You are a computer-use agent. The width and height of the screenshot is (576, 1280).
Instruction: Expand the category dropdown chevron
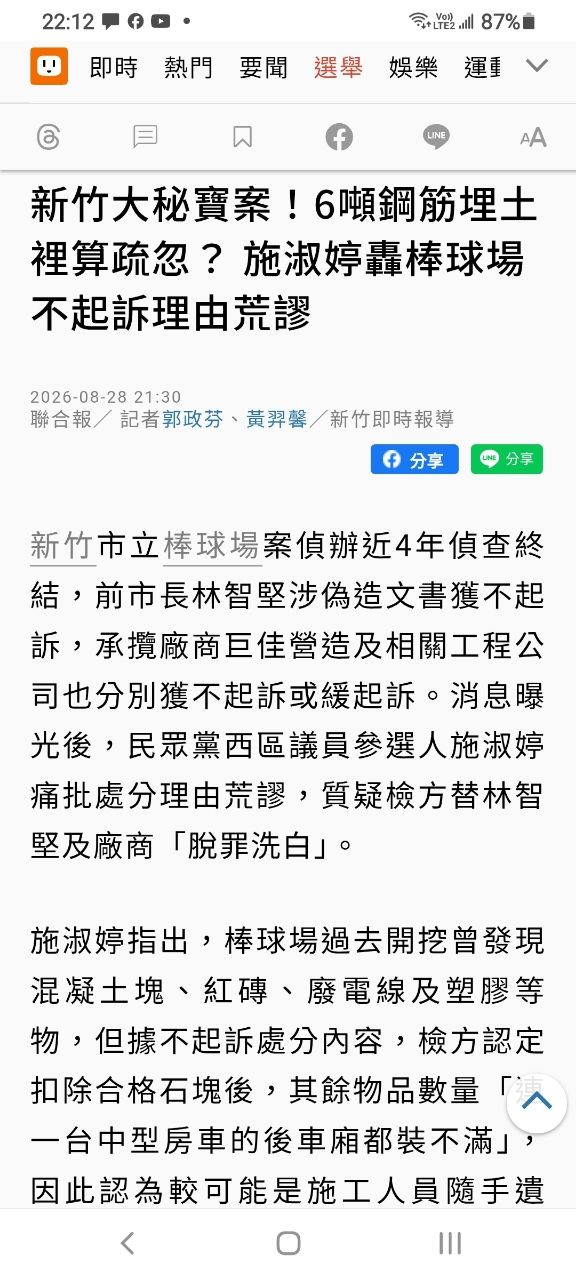click(537, 66)
